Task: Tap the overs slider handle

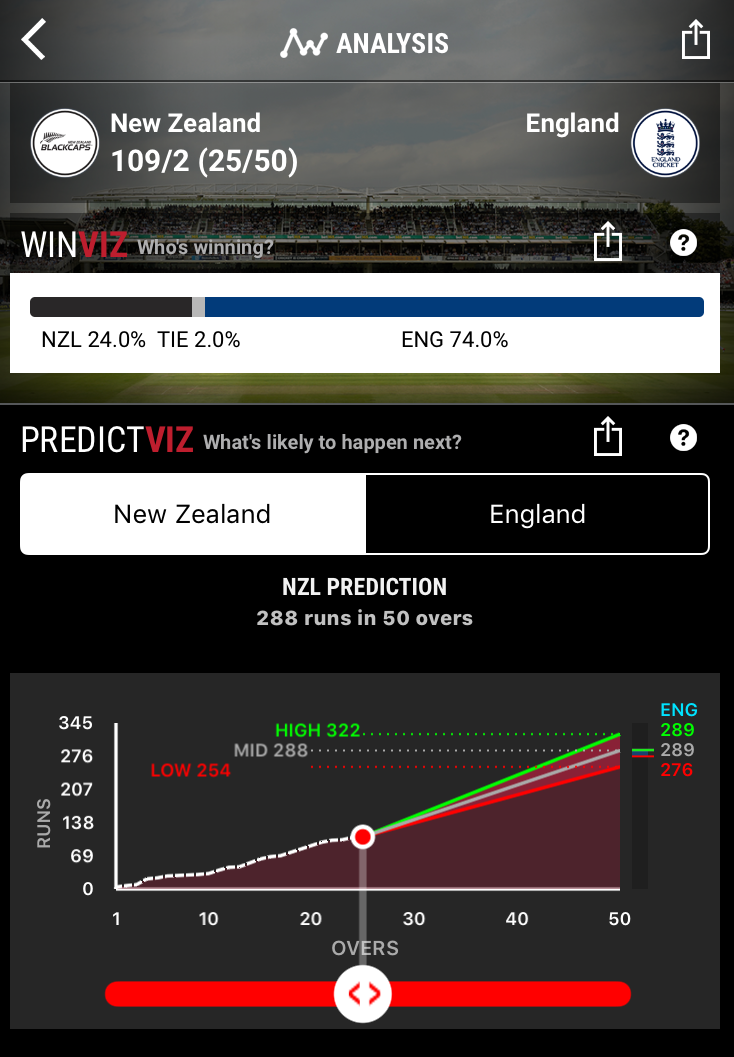Action: [363, 993]
